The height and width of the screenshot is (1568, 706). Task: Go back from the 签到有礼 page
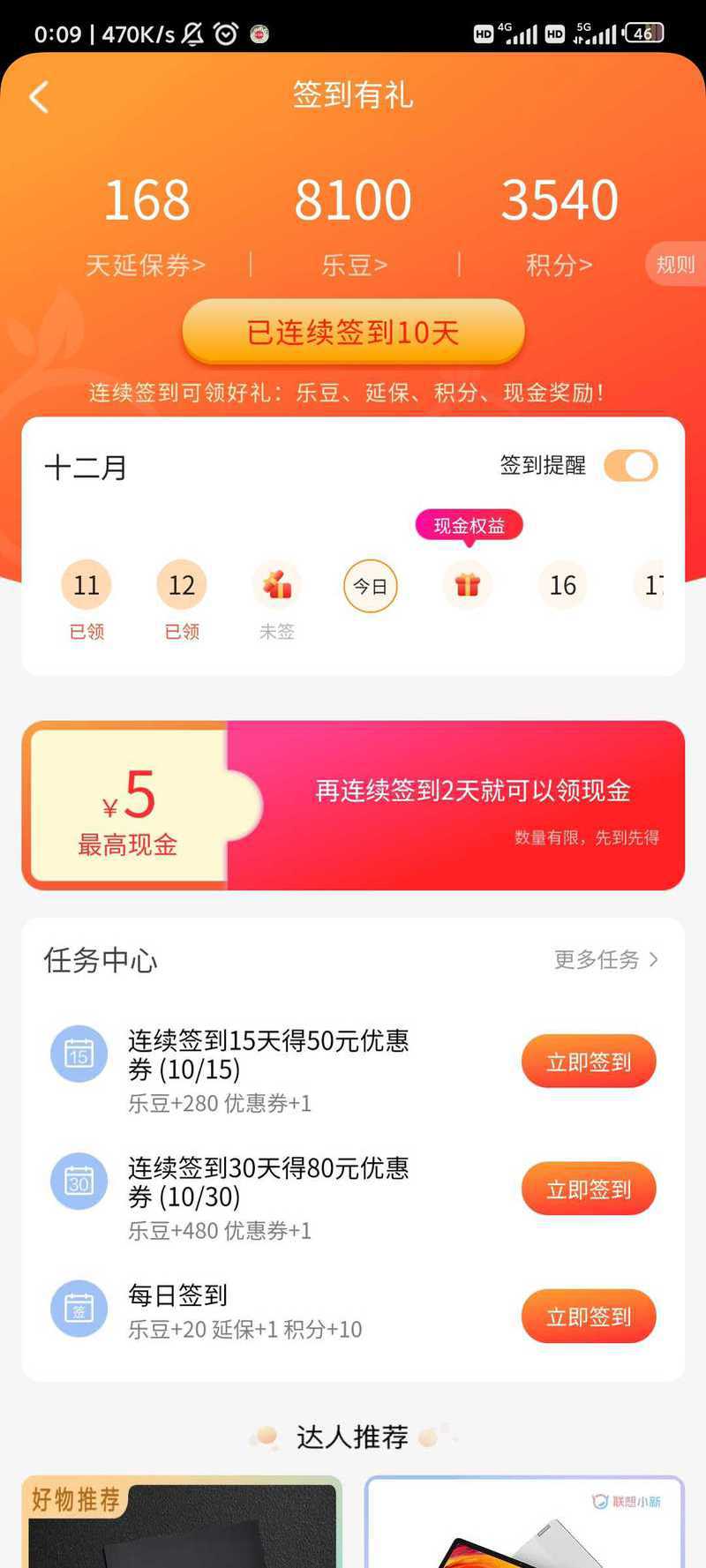click(x=39, y=96)
